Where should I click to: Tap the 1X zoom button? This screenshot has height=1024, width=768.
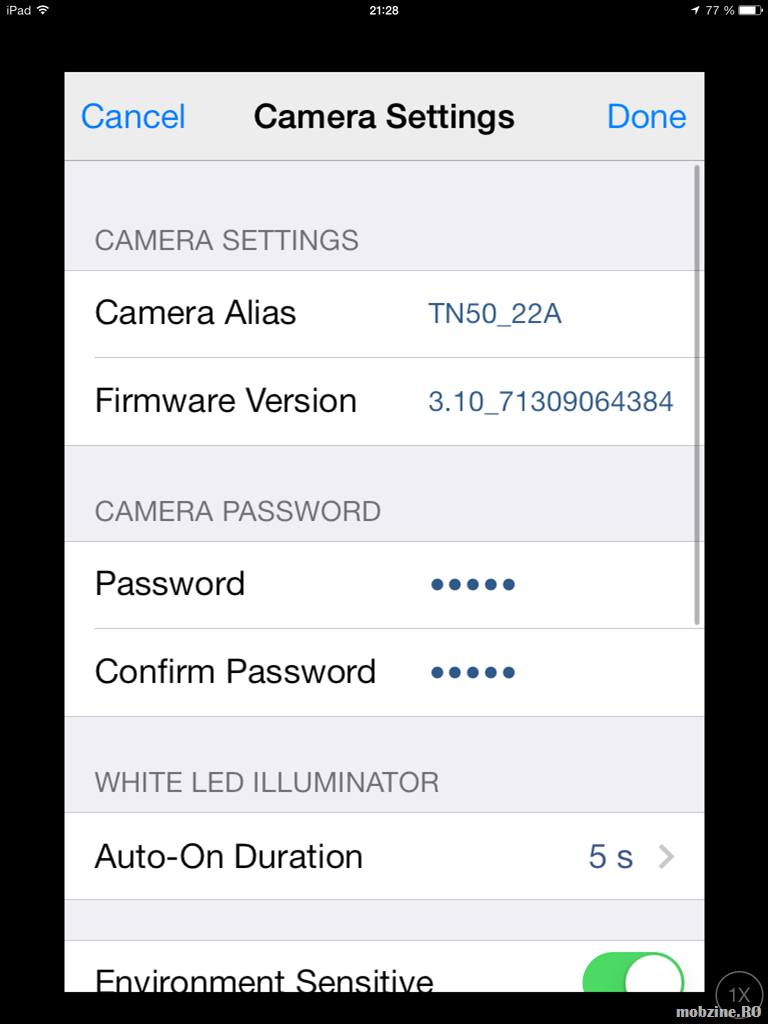point(739,994)
